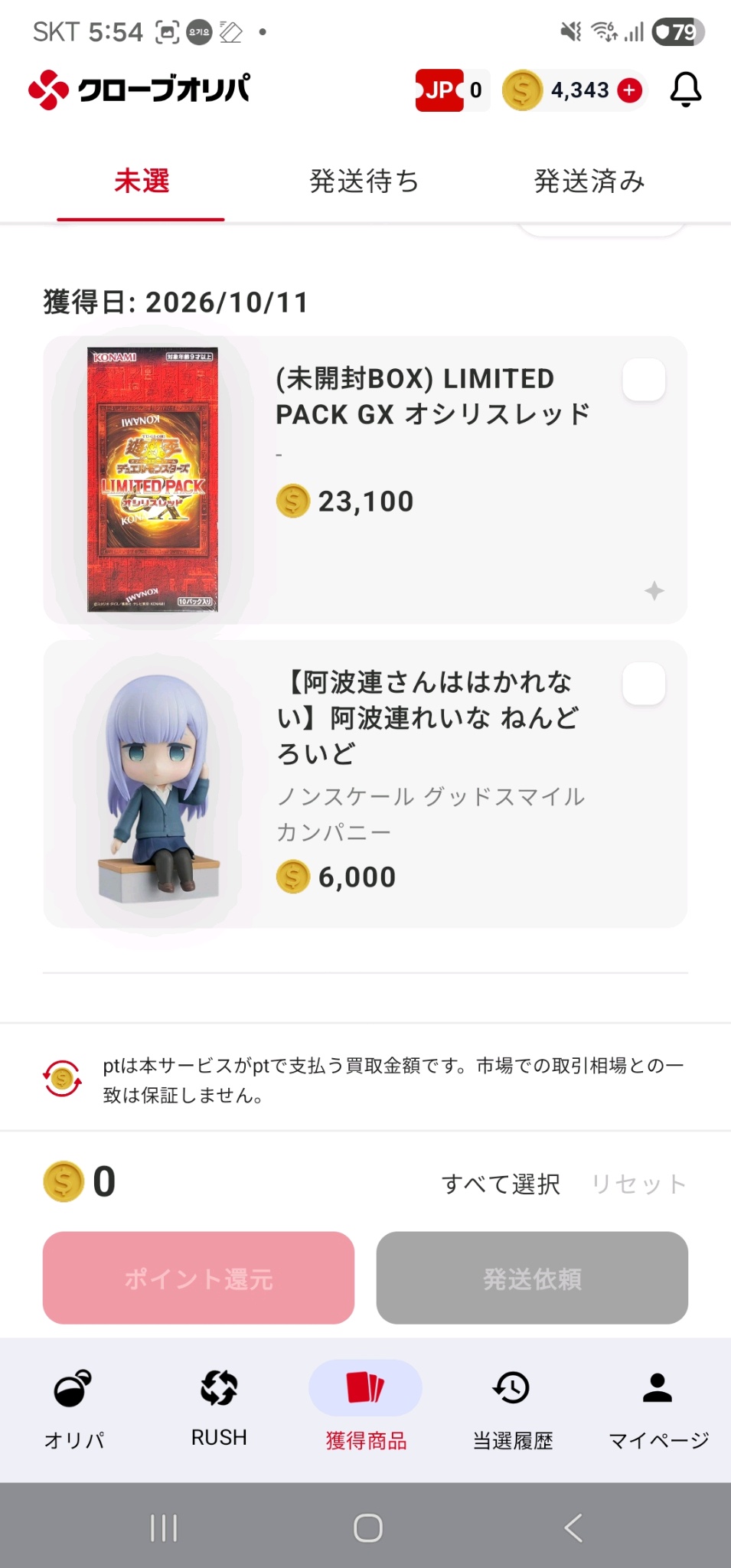The image size is (731, 1568).
Task: Tap the red plus to add coins
Action: (629, 90)
